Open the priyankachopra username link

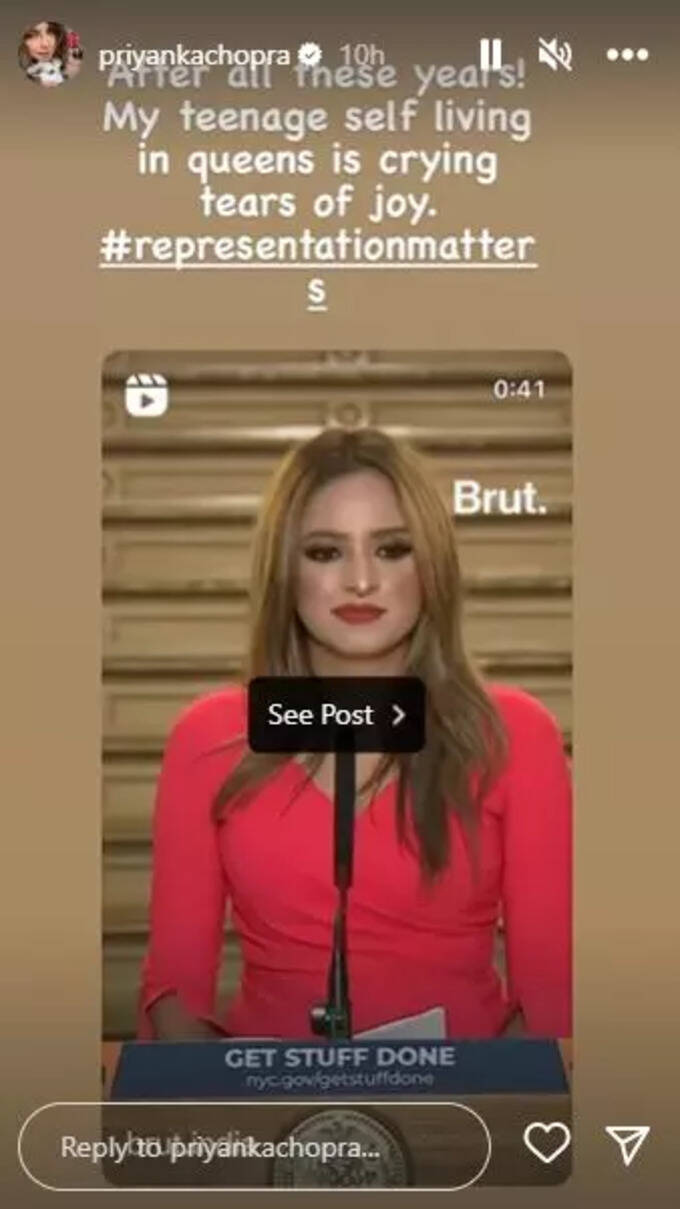click(197, 55)
